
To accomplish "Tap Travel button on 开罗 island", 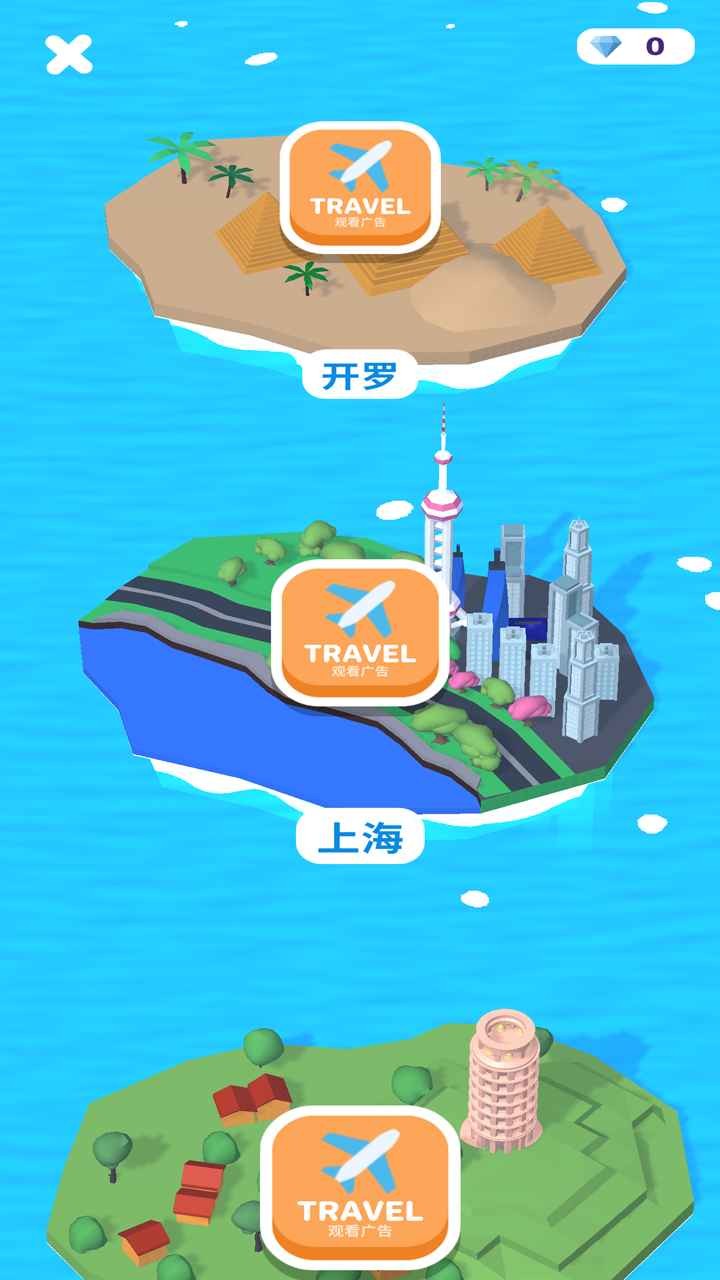I will 360,187.
